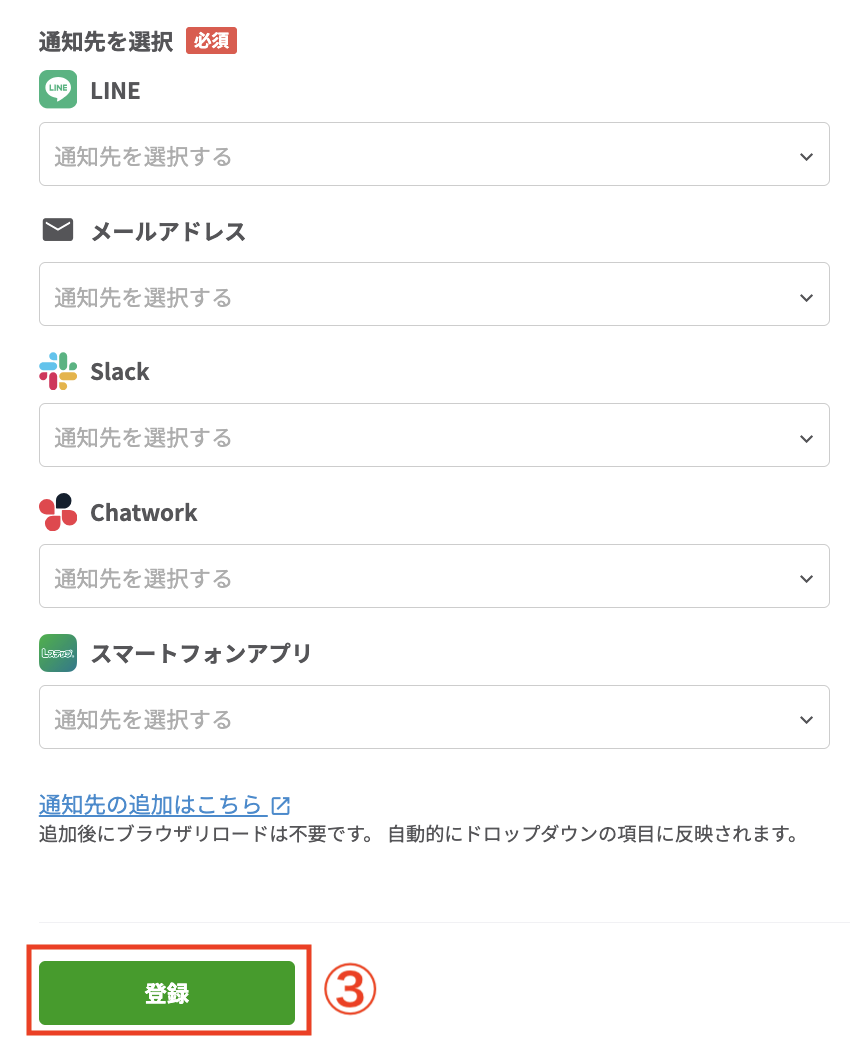850x1052 pixels.
Task: Click the LINE app icon
Action: click(57, 89)
